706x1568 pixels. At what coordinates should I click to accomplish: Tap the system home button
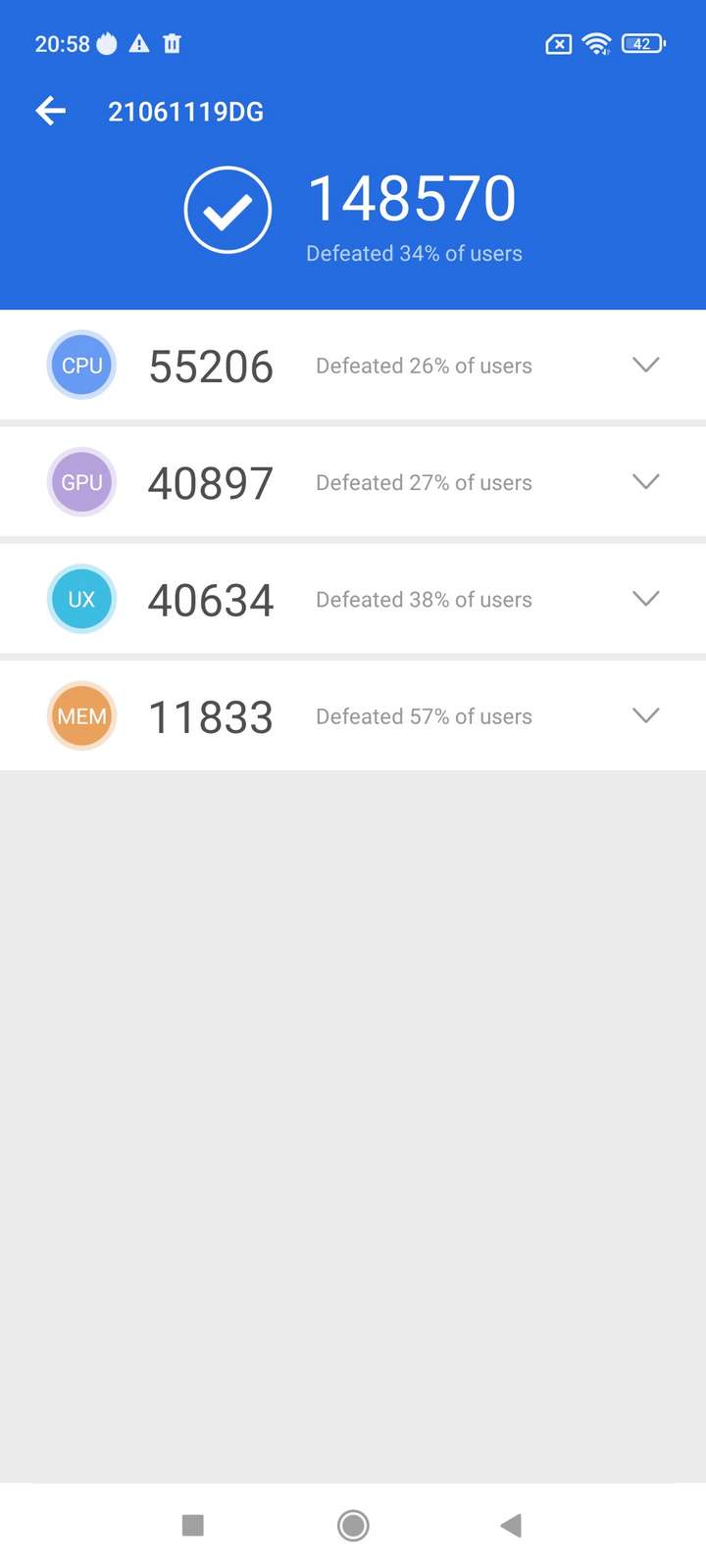pyautogui.click(x=353, y=1525)
